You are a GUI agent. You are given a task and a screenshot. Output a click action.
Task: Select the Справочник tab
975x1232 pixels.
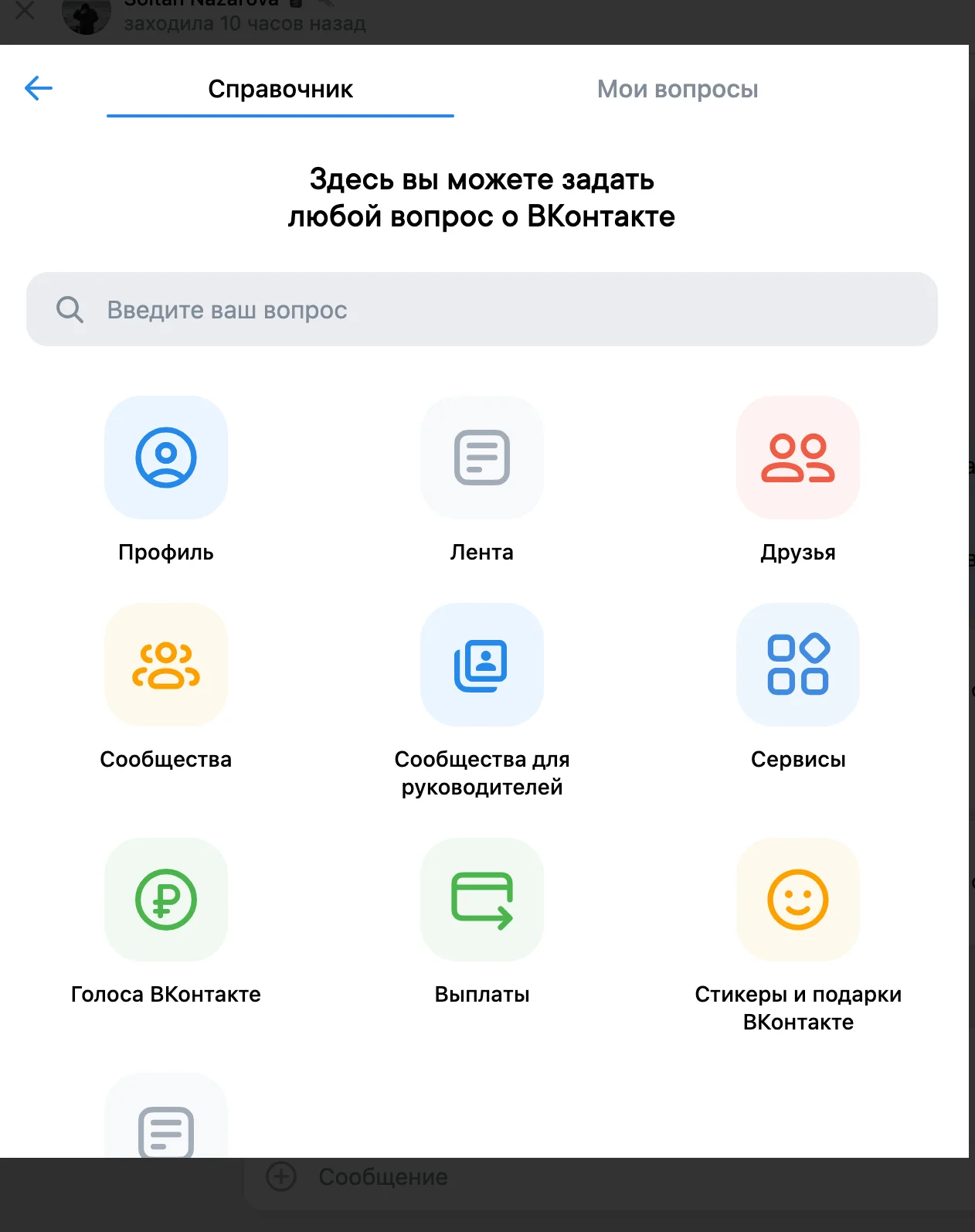pos(280,89)
